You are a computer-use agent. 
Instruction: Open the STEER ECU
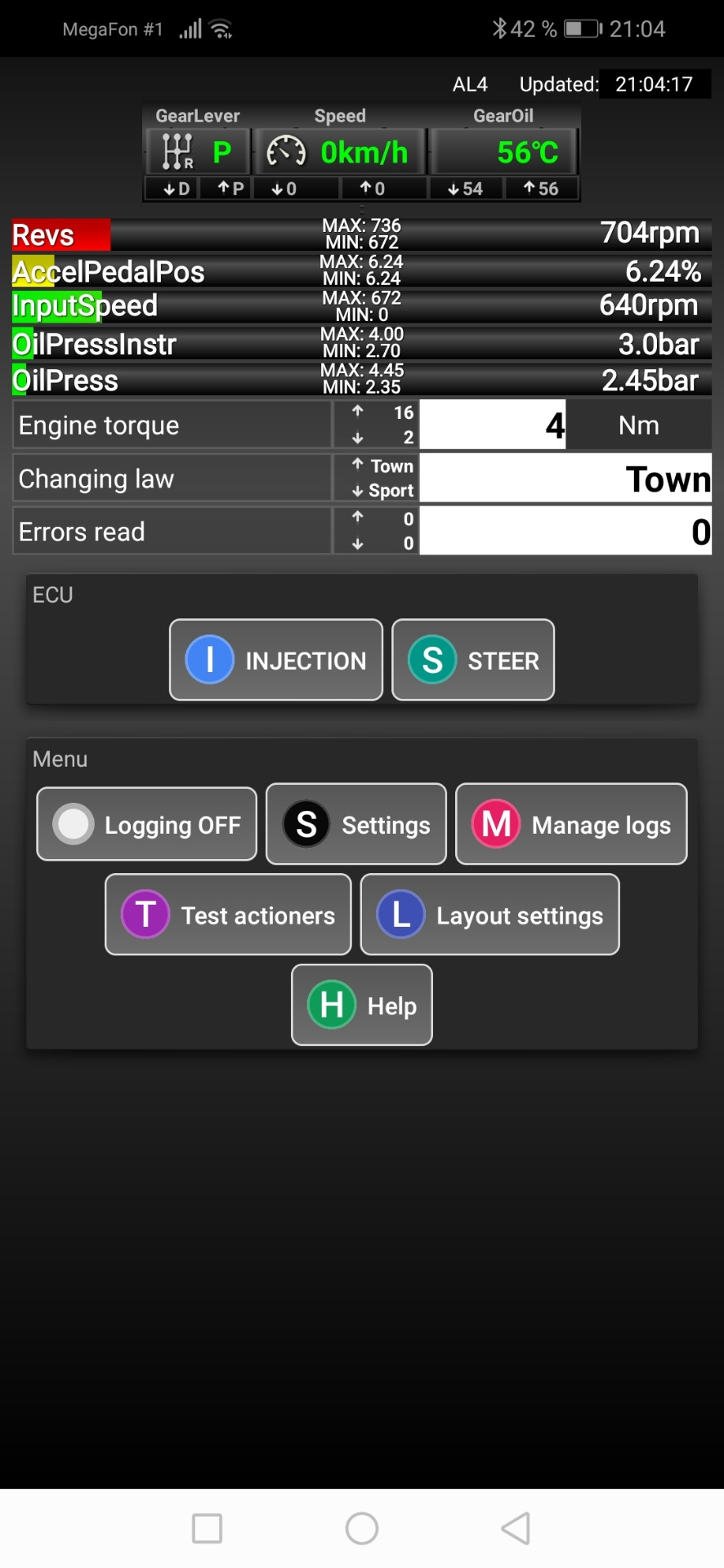tap(473, 660)
